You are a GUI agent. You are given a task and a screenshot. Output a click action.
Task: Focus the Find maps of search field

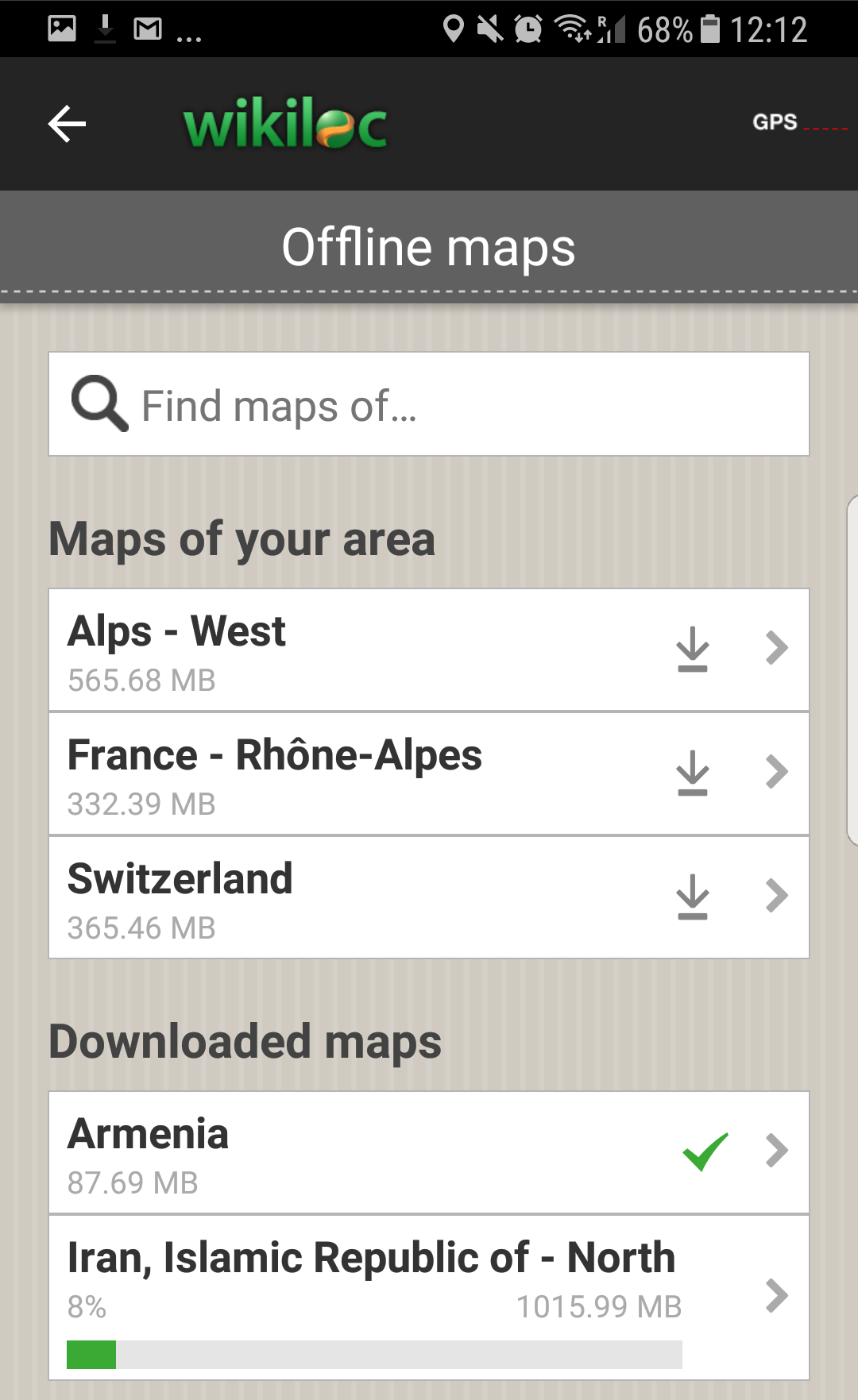pos(429,404)
